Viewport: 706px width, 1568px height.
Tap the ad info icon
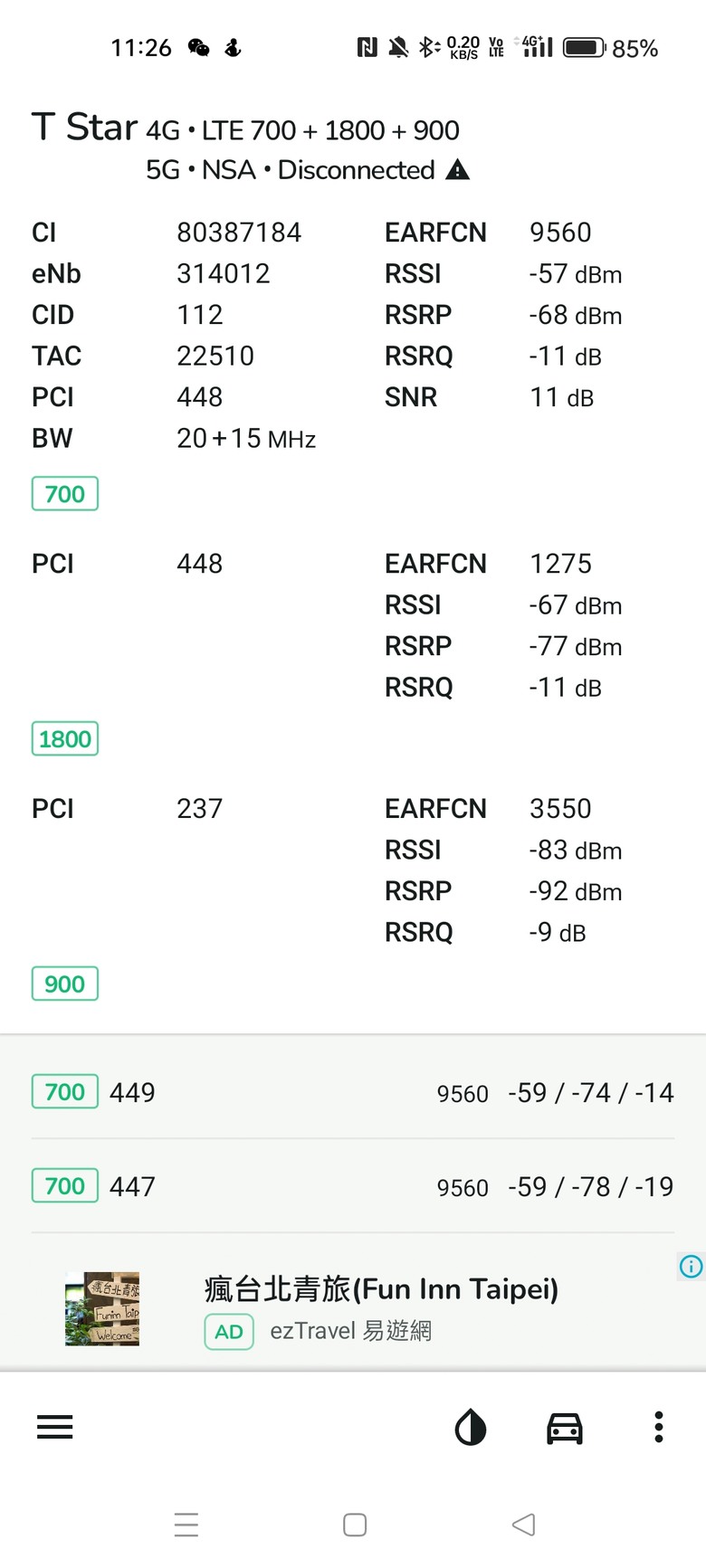pyautogui.click(x=691, y=1267)
